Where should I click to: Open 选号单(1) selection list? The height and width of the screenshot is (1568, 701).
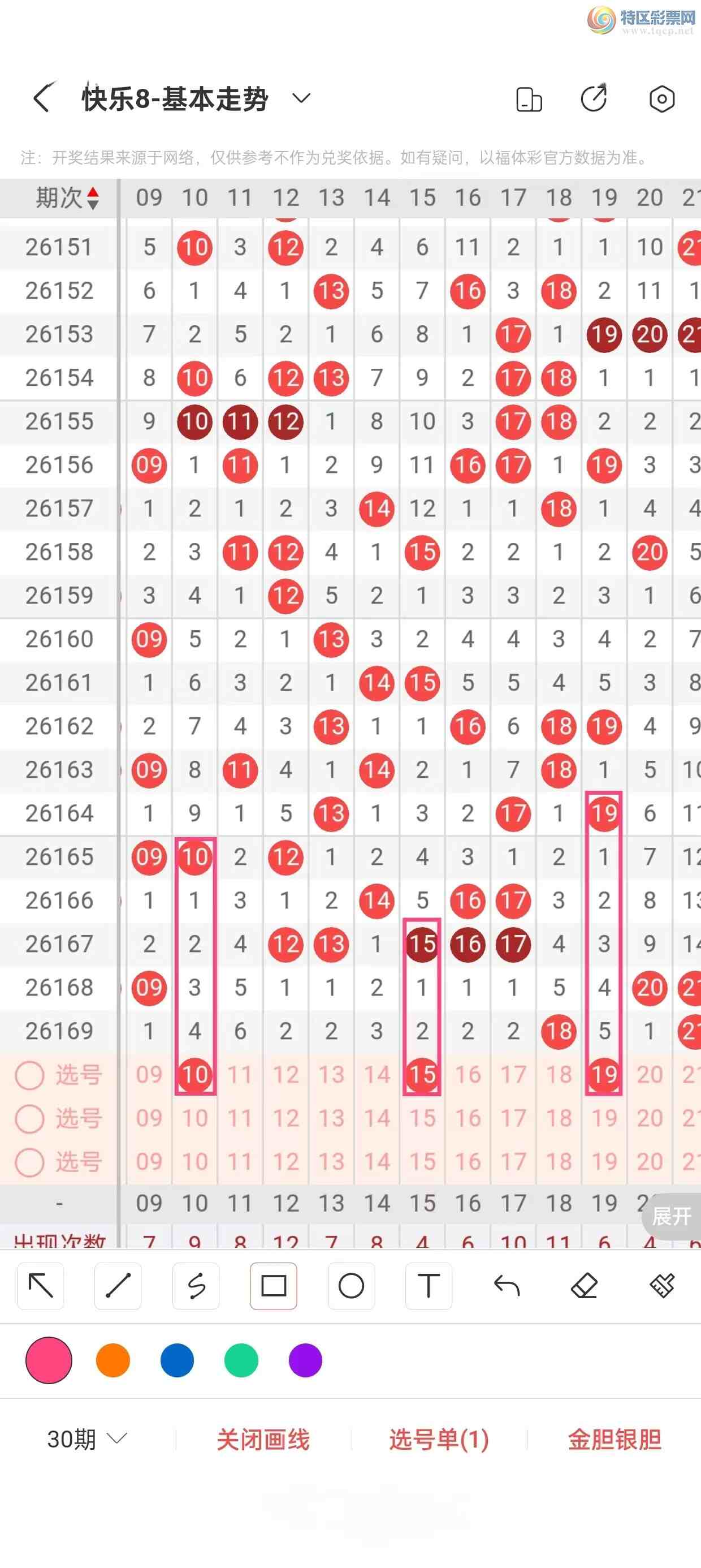[x=439, y=1439]
